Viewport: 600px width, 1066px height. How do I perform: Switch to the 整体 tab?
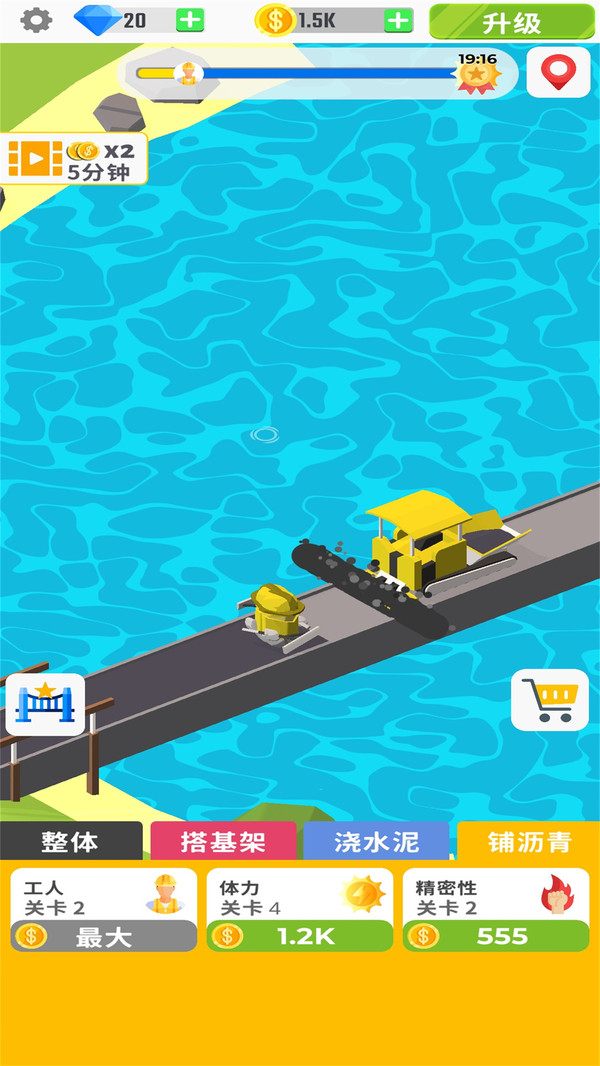click(x=71, y=841)
